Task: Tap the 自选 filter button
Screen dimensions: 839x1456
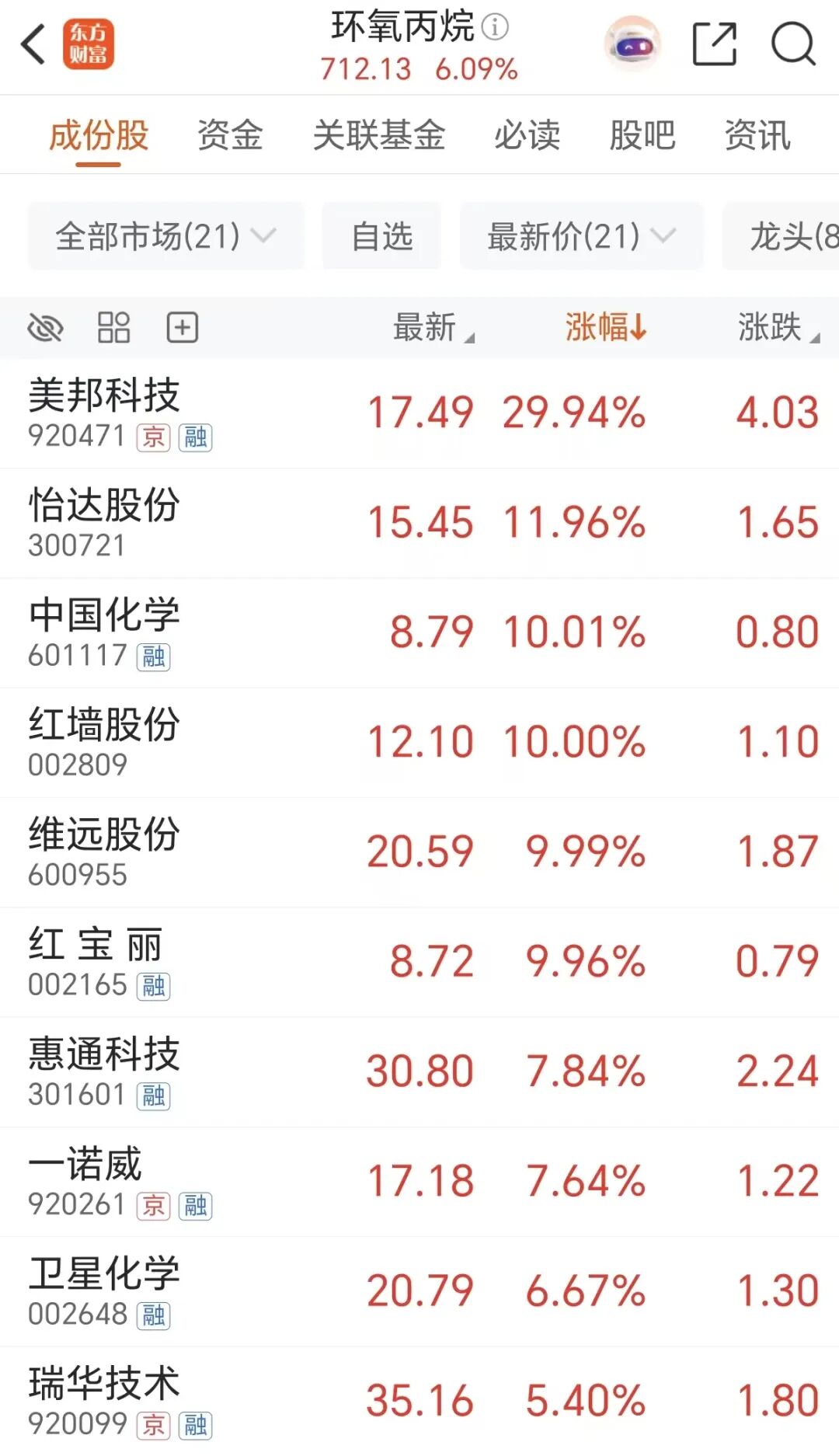Action: point(381,236)
